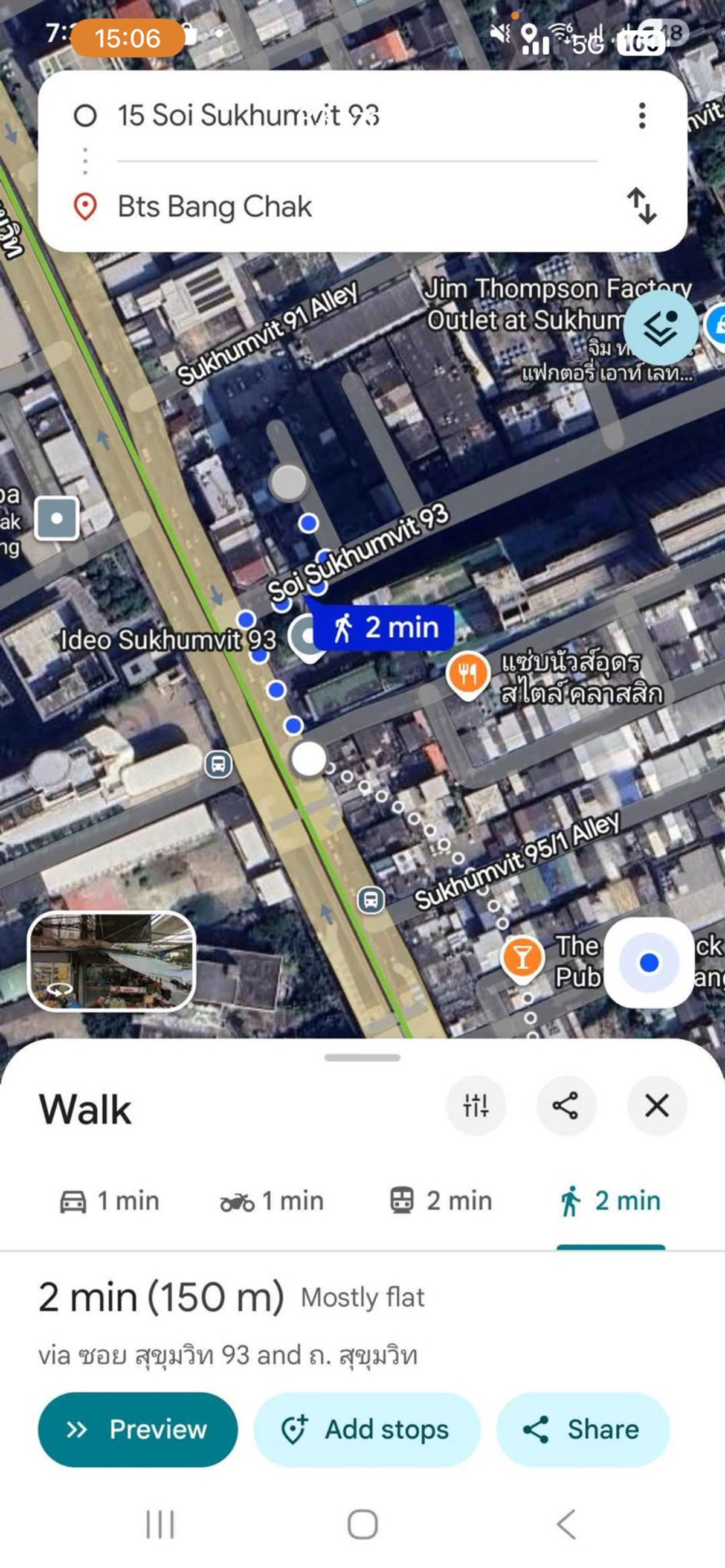The image size is (725, 1568).
Task: Open The Pub bar pin on map
Action: (x=521, y=957)
